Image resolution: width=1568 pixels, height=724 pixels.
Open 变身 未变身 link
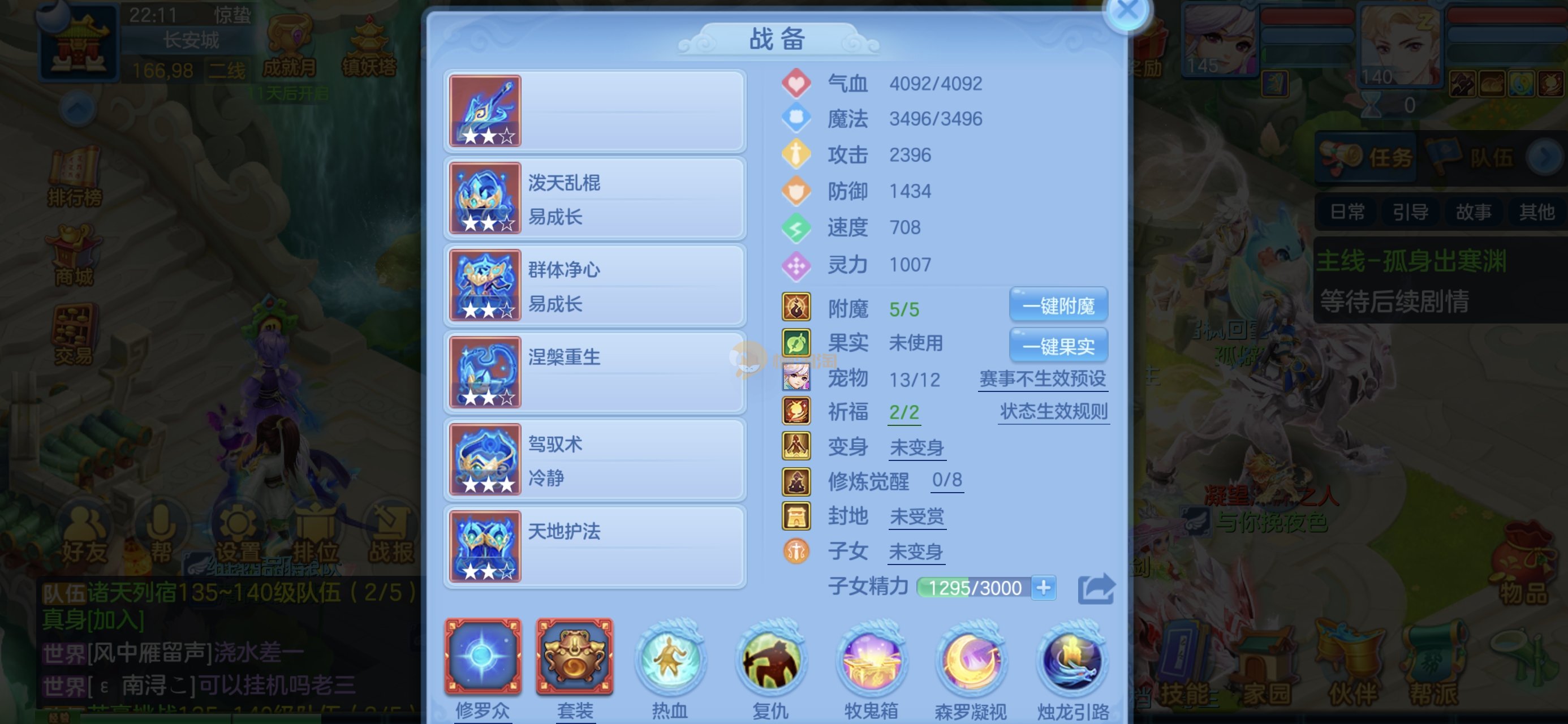pyautogui.click(x=916, y=447)
